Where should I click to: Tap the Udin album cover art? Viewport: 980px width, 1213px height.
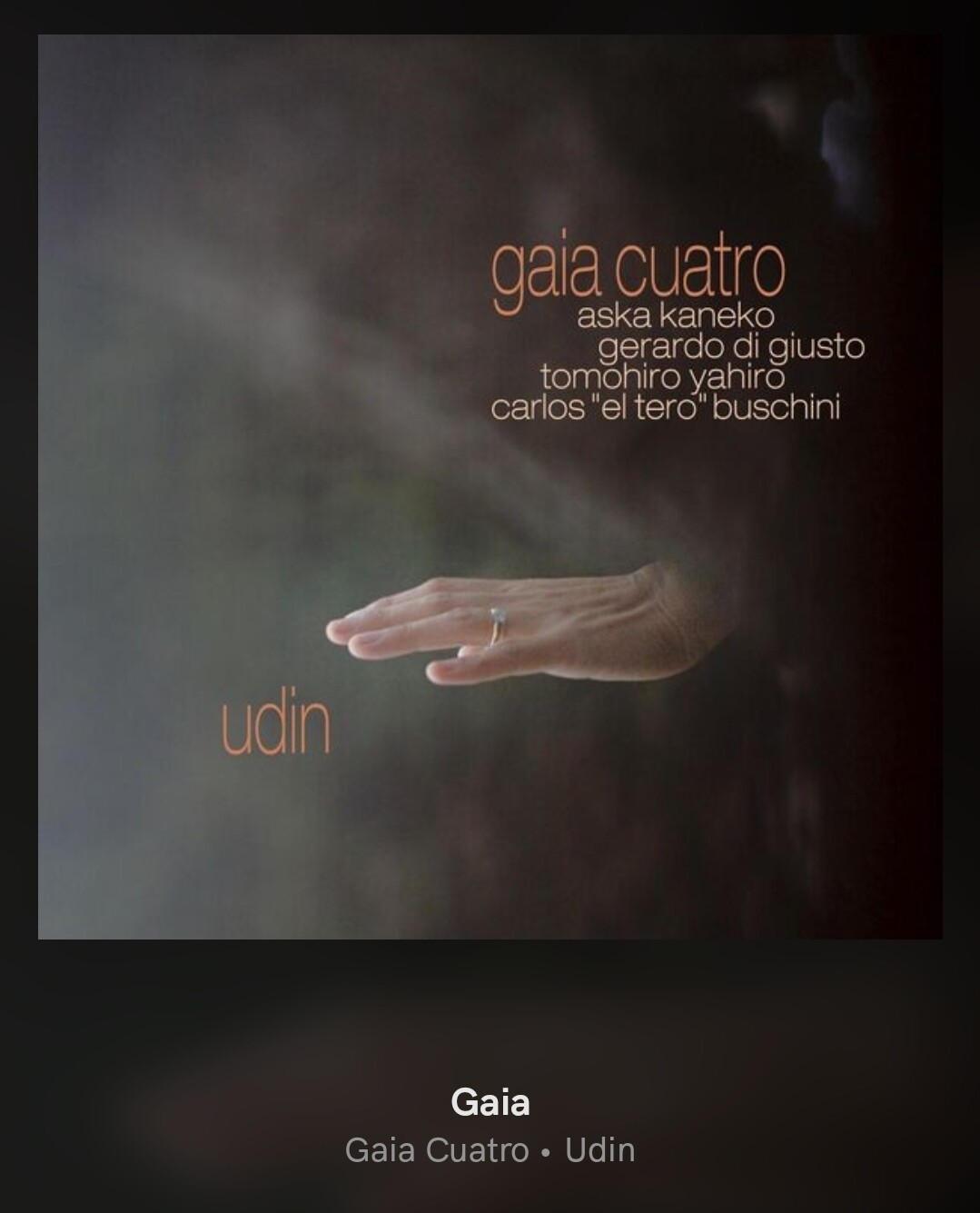coord(490,487)
